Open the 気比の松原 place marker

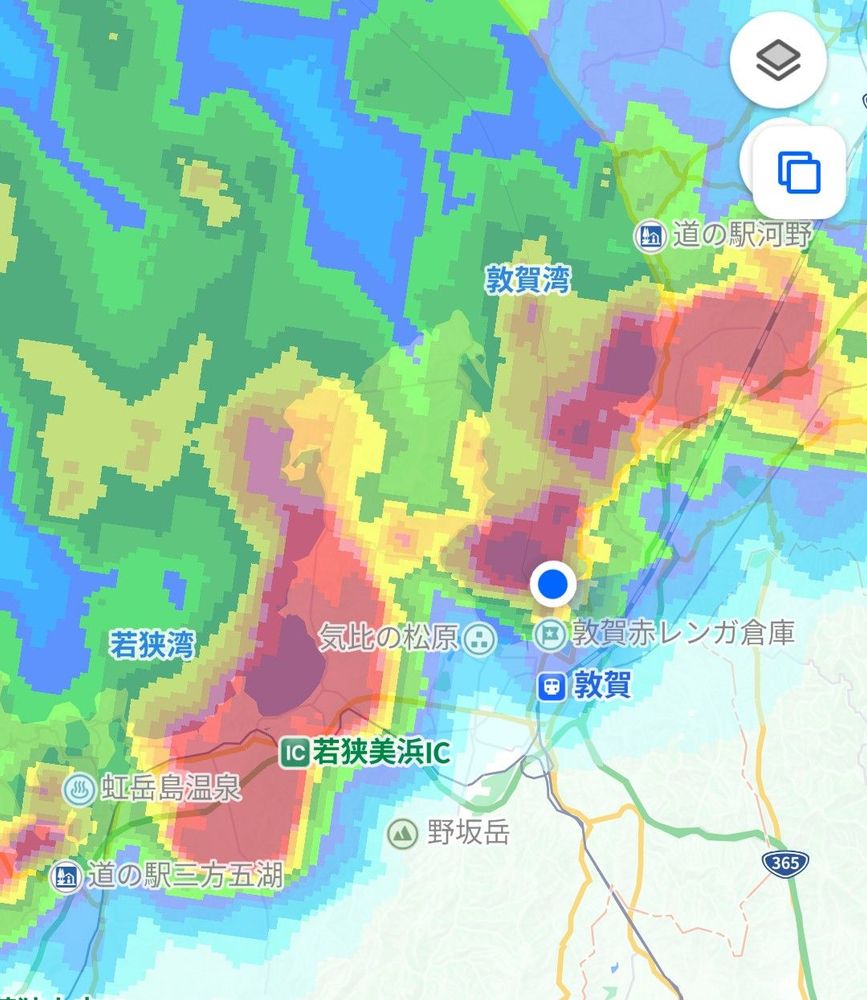[481, 636]
